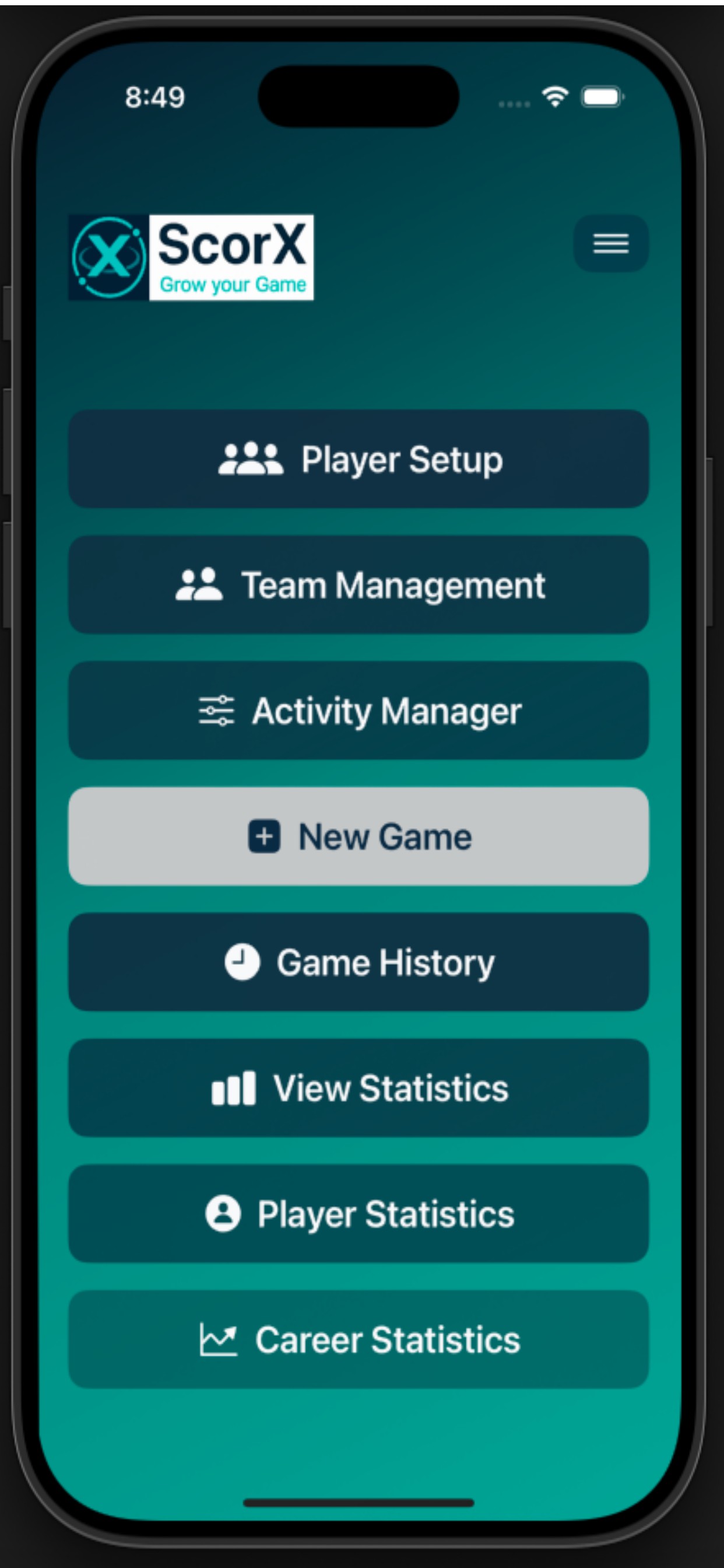Click the sliders icon on Activity Manager

[x=217, y=710]
